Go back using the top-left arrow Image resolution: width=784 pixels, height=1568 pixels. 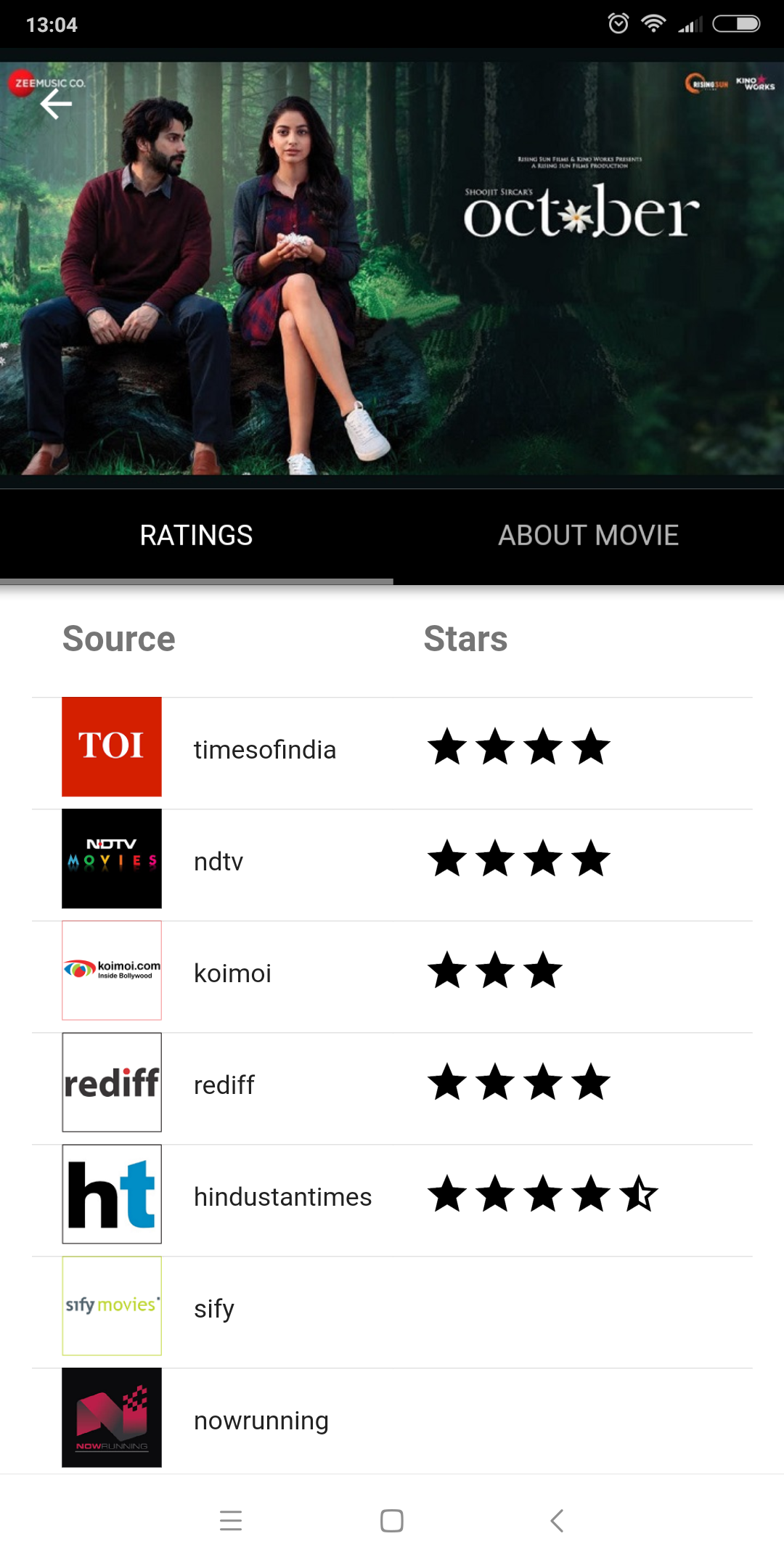(56, 105)
